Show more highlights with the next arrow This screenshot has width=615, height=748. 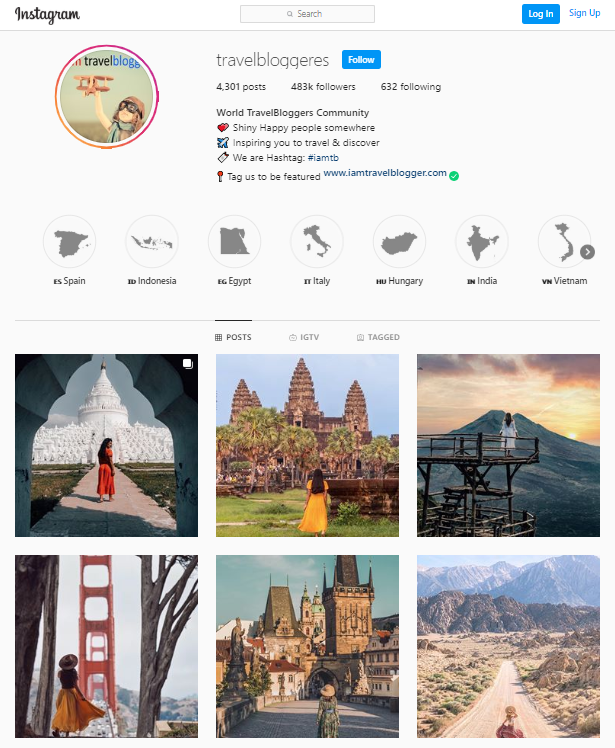[x=587, y=252]
